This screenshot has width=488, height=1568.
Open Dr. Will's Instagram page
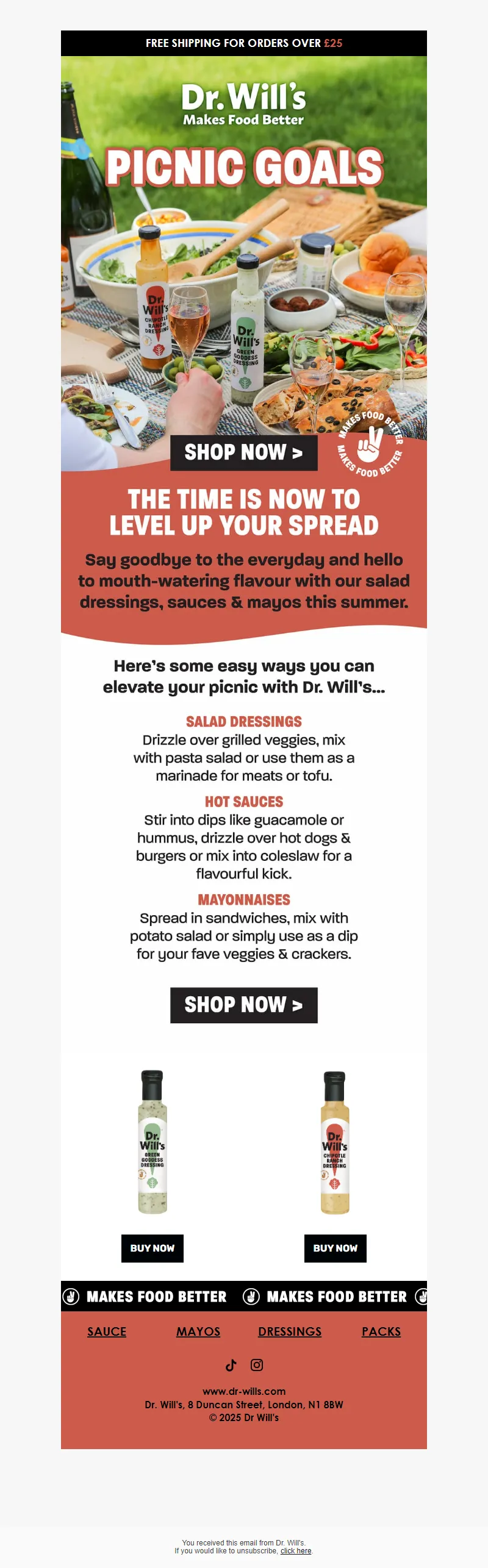(x=257, y=1365)
